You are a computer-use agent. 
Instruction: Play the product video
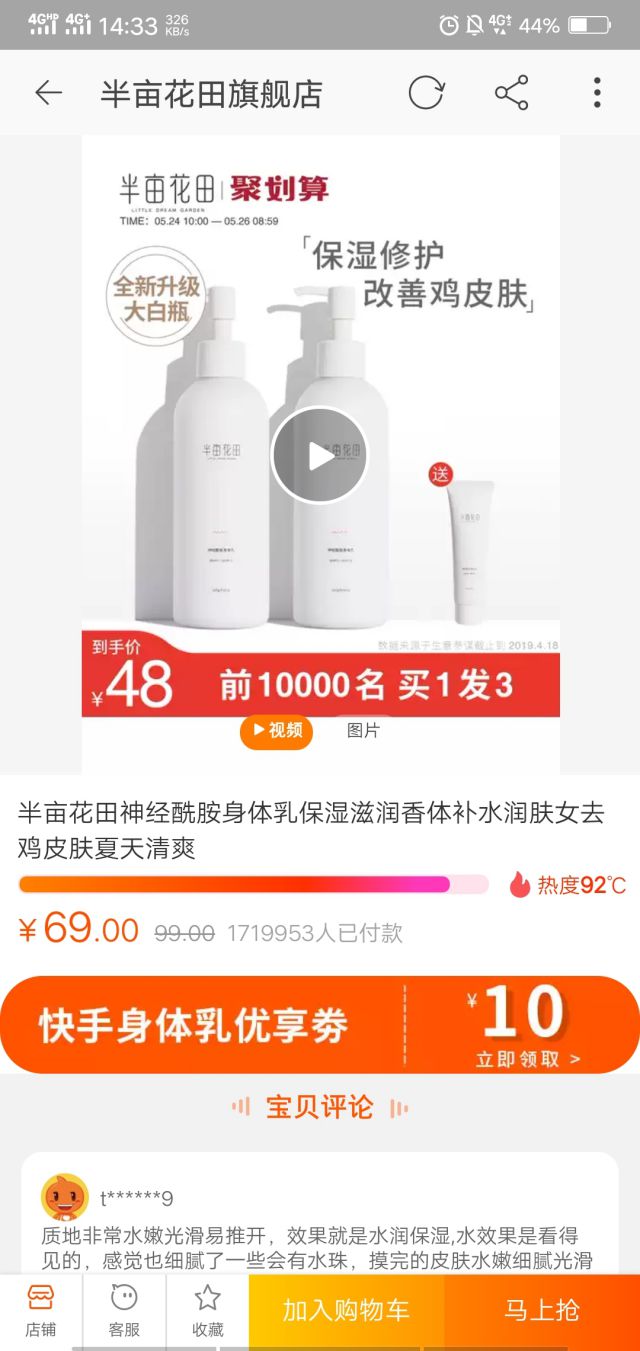(x=320, y=455)
